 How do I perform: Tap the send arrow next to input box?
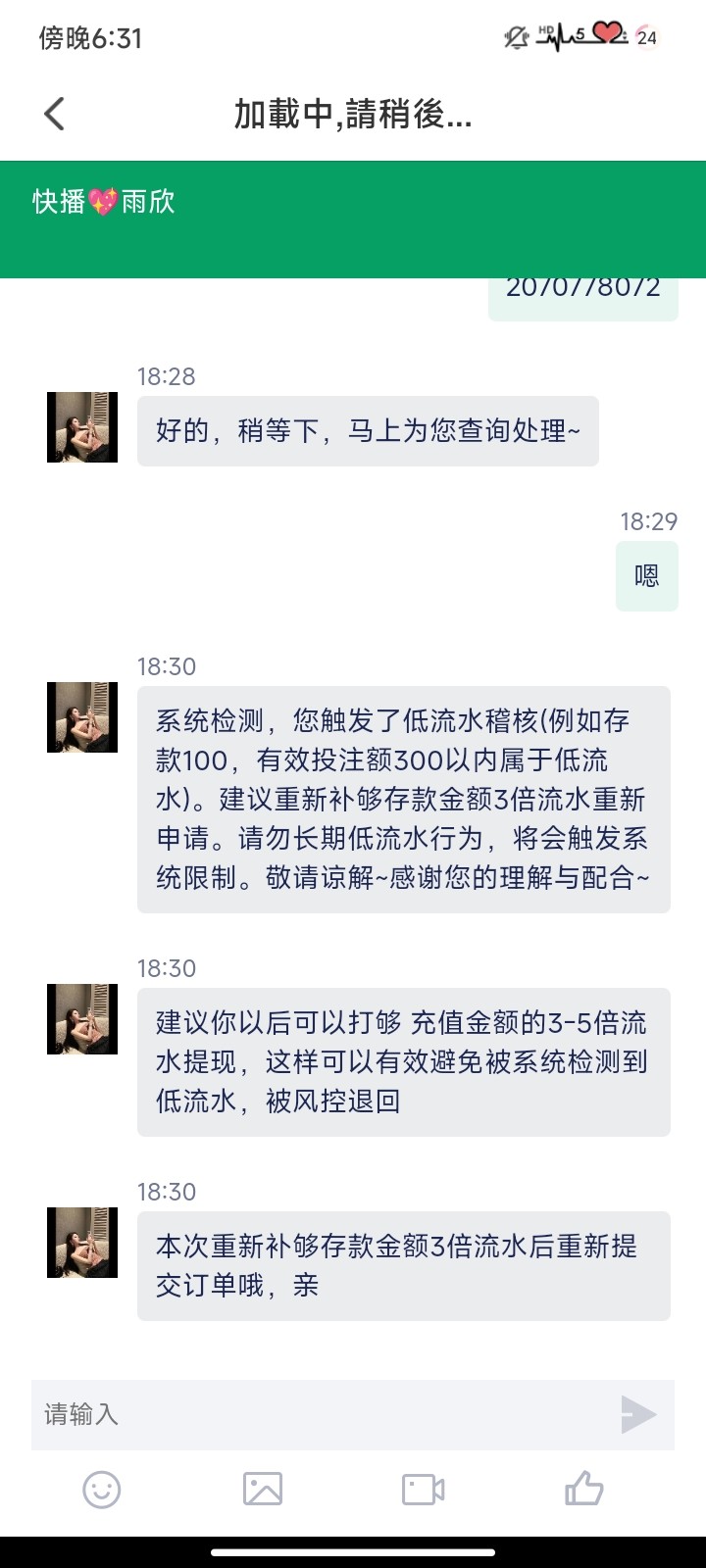click(x=638, y=1414)
